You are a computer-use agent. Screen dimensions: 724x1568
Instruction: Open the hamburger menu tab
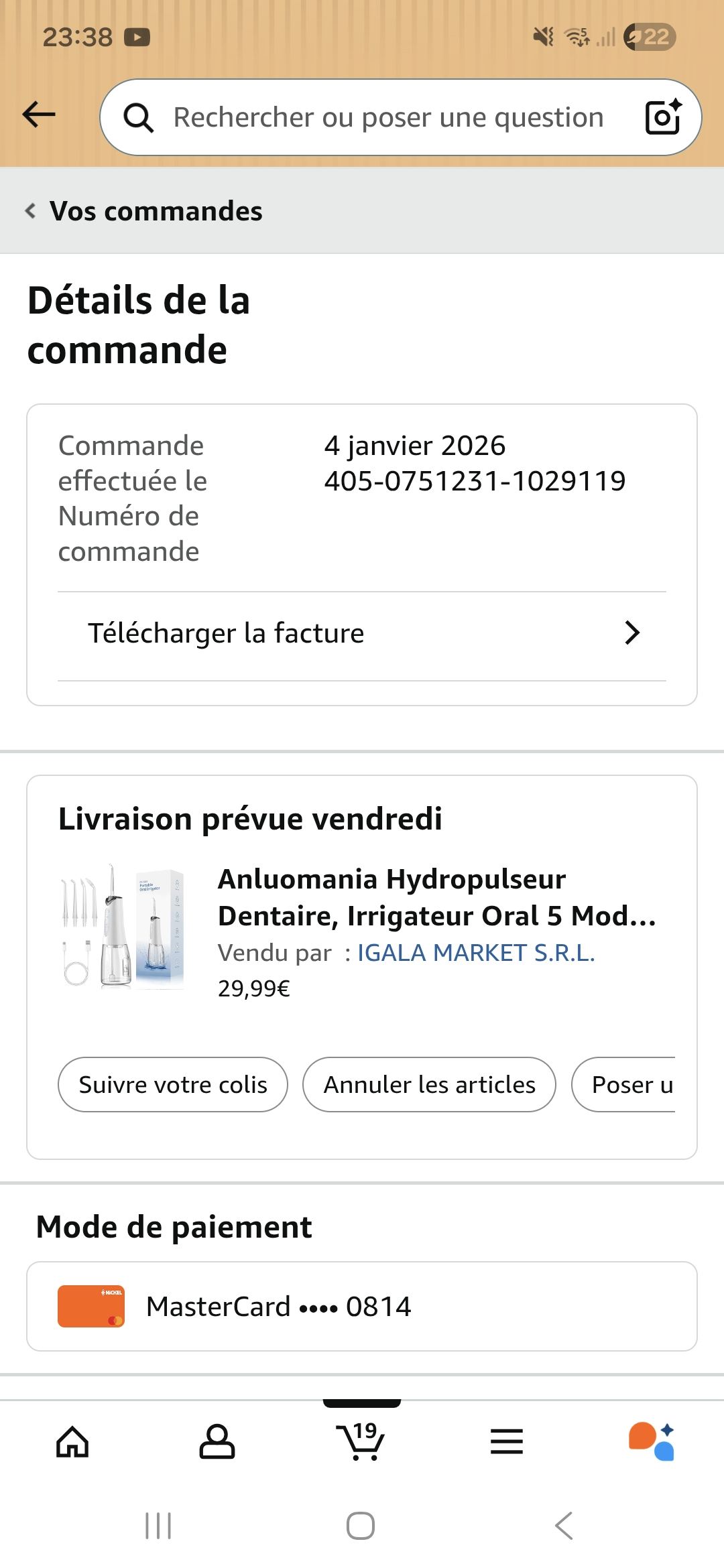coord(507,1442)
